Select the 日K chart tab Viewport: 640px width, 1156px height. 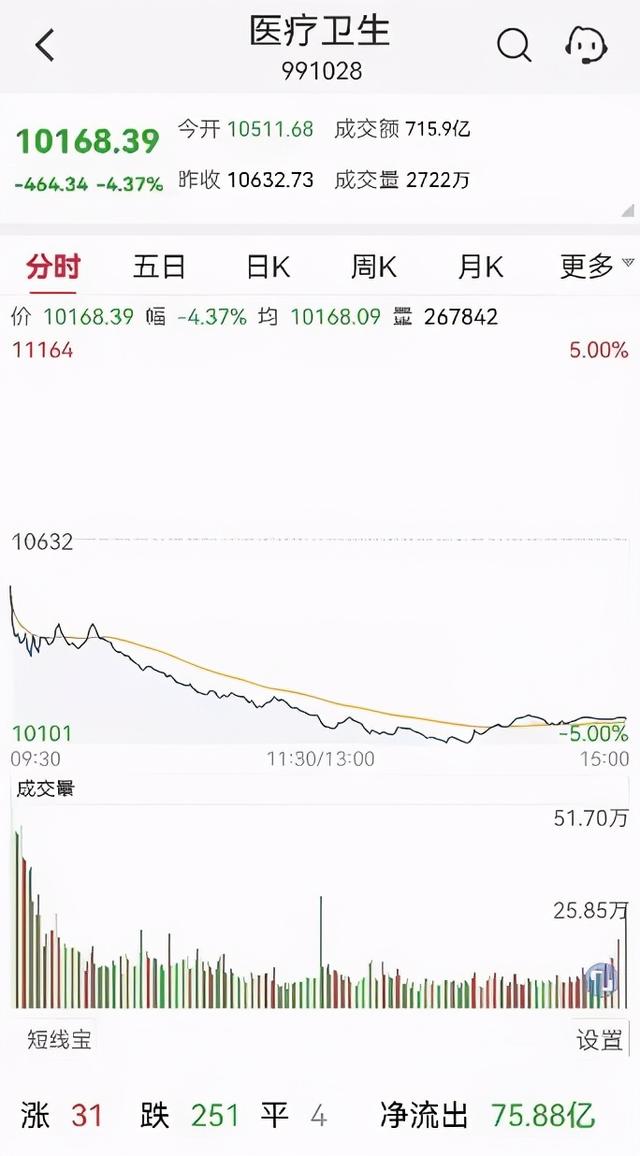tap(268, 266)
